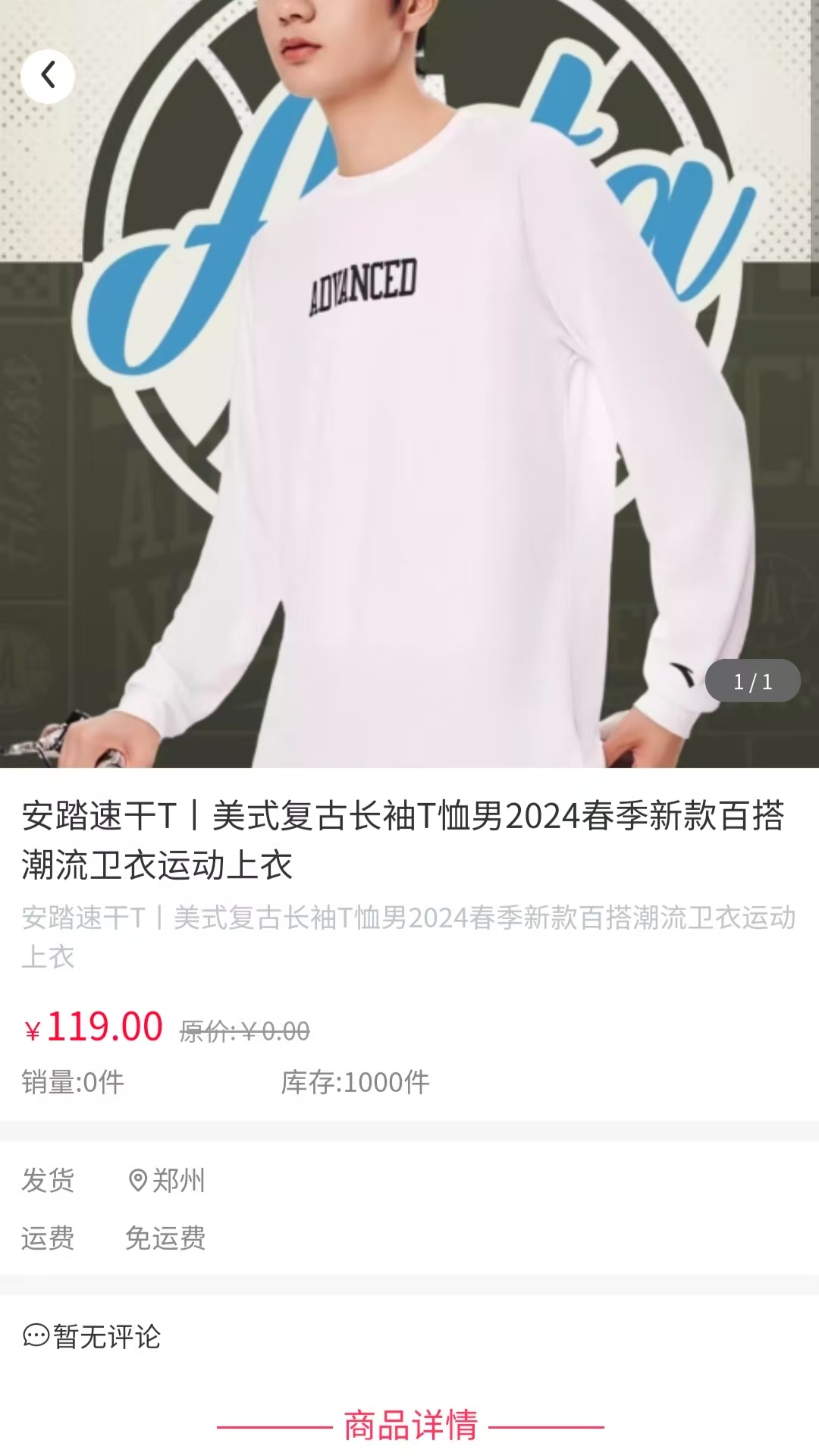Click the circular back button in top-left corner
Viewport: 819px width, 1456px height.
48,76
